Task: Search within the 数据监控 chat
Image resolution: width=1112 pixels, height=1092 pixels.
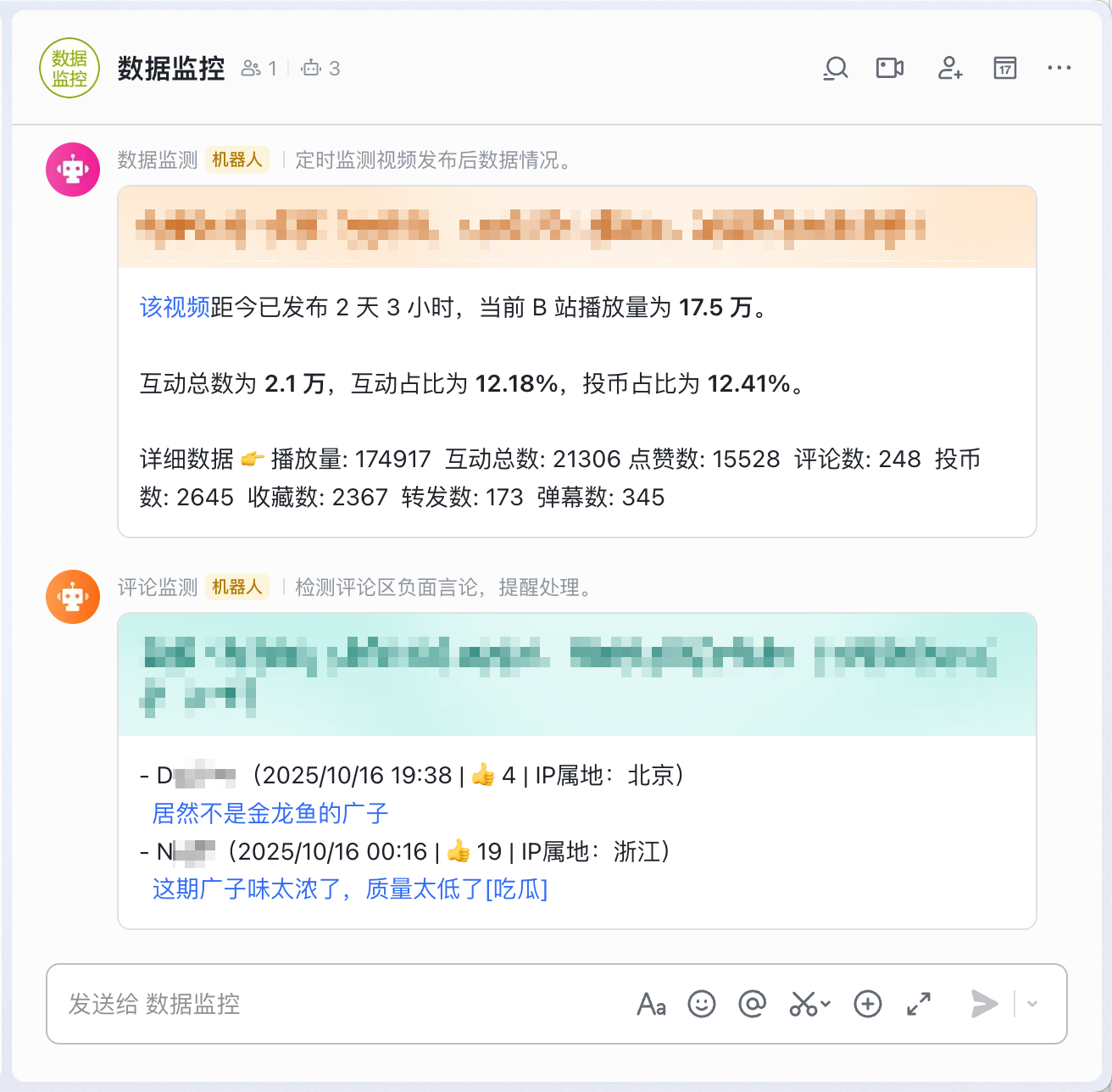Action: pos(836,68)
